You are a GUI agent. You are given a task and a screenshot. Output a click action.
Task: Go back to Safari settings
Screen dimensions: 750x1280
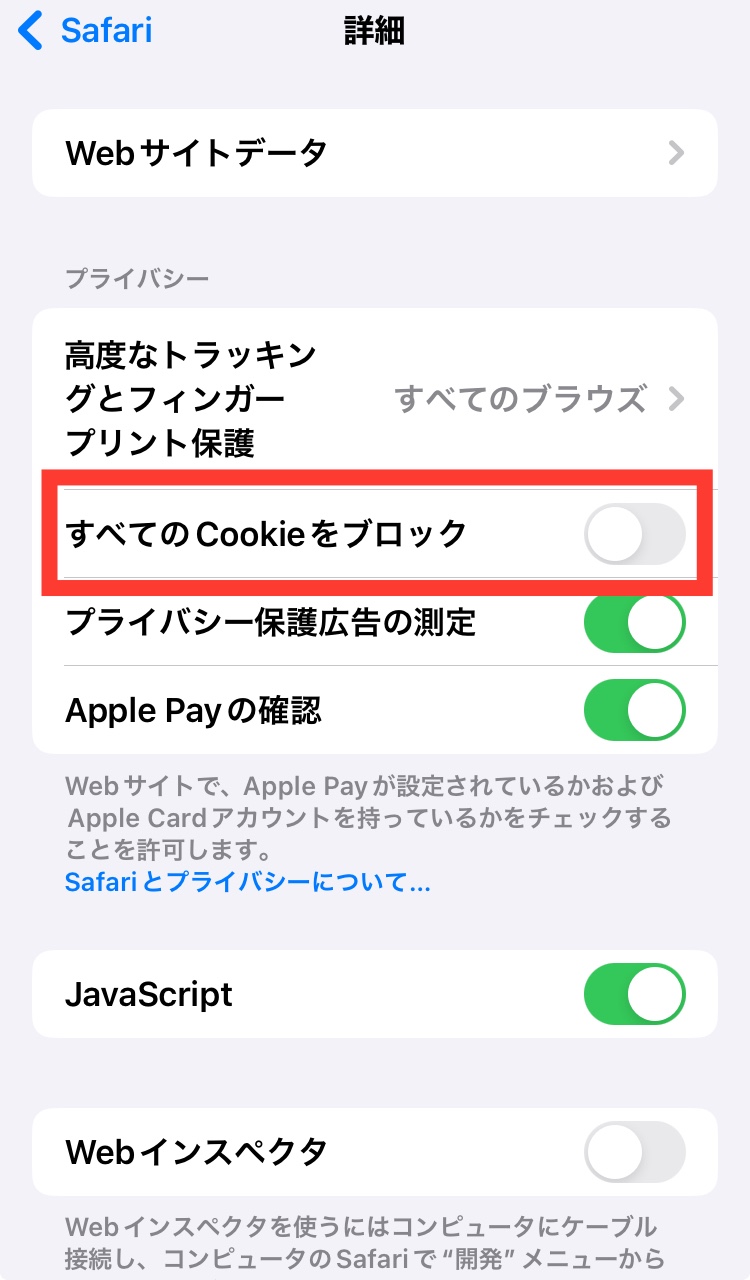coord(86,30)
